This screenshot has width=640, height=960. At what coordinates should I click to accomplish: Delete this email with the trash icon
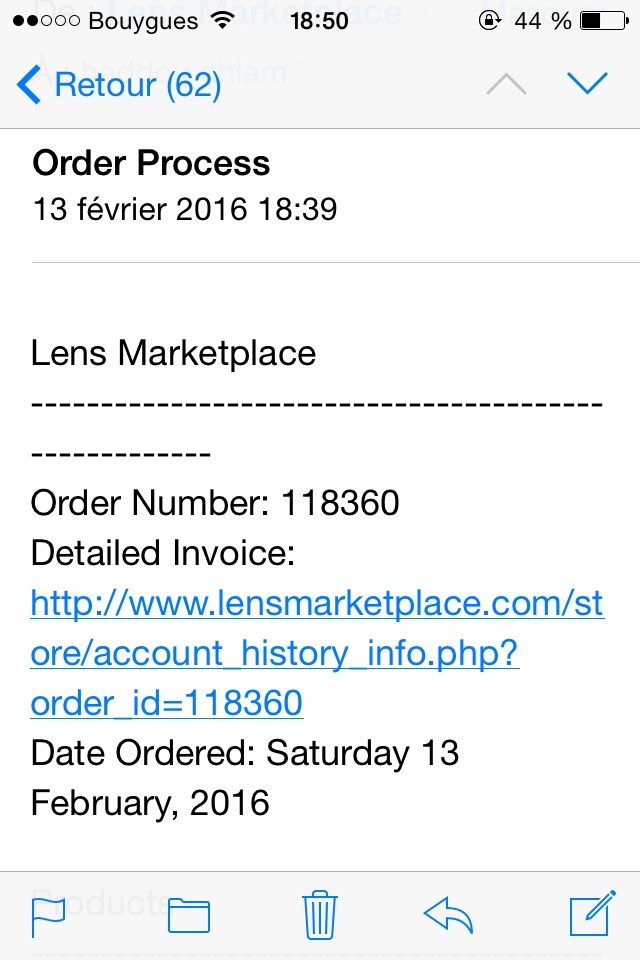[320, 914]
